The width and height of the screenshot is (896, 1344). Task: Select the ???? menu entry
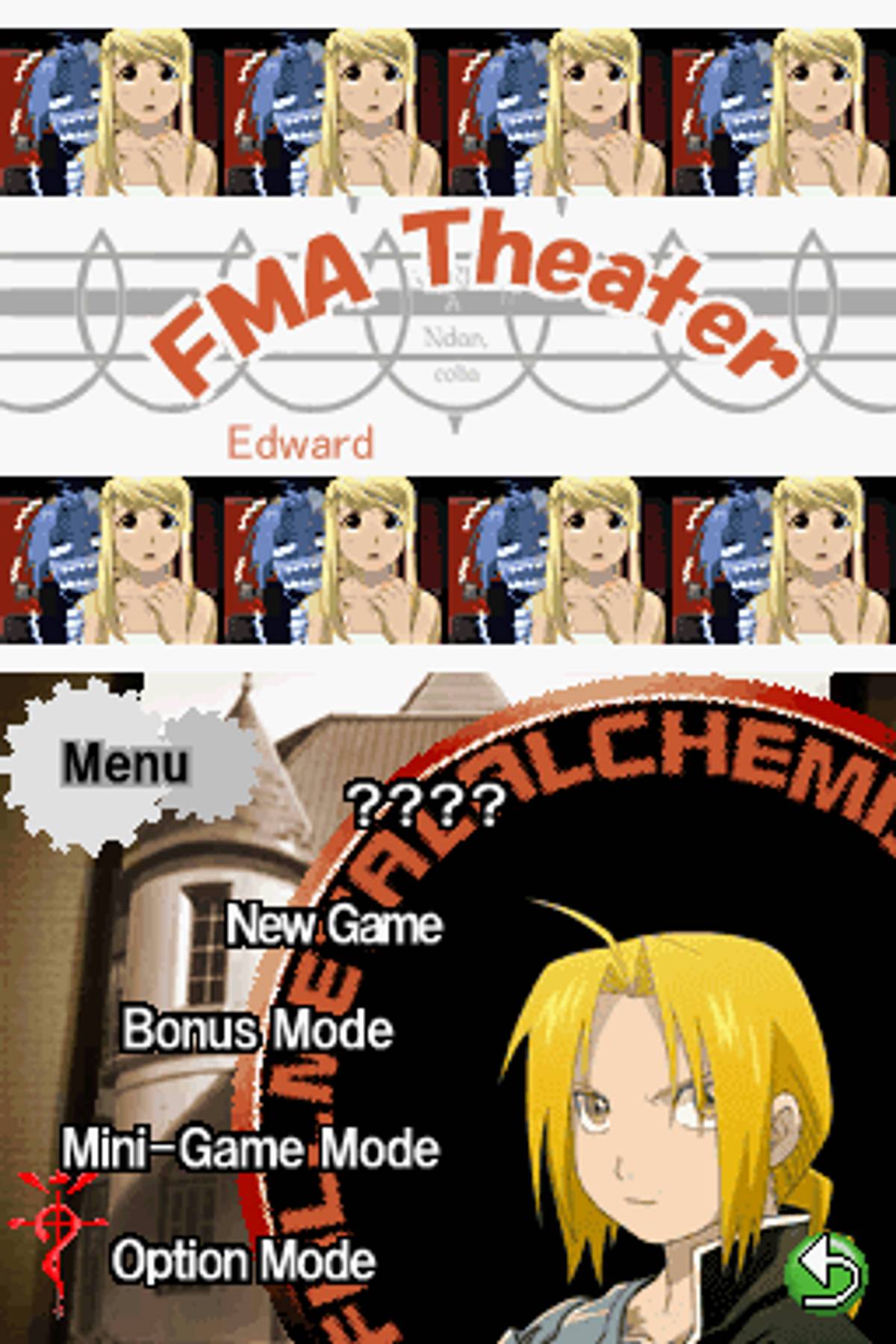point(428,806)
